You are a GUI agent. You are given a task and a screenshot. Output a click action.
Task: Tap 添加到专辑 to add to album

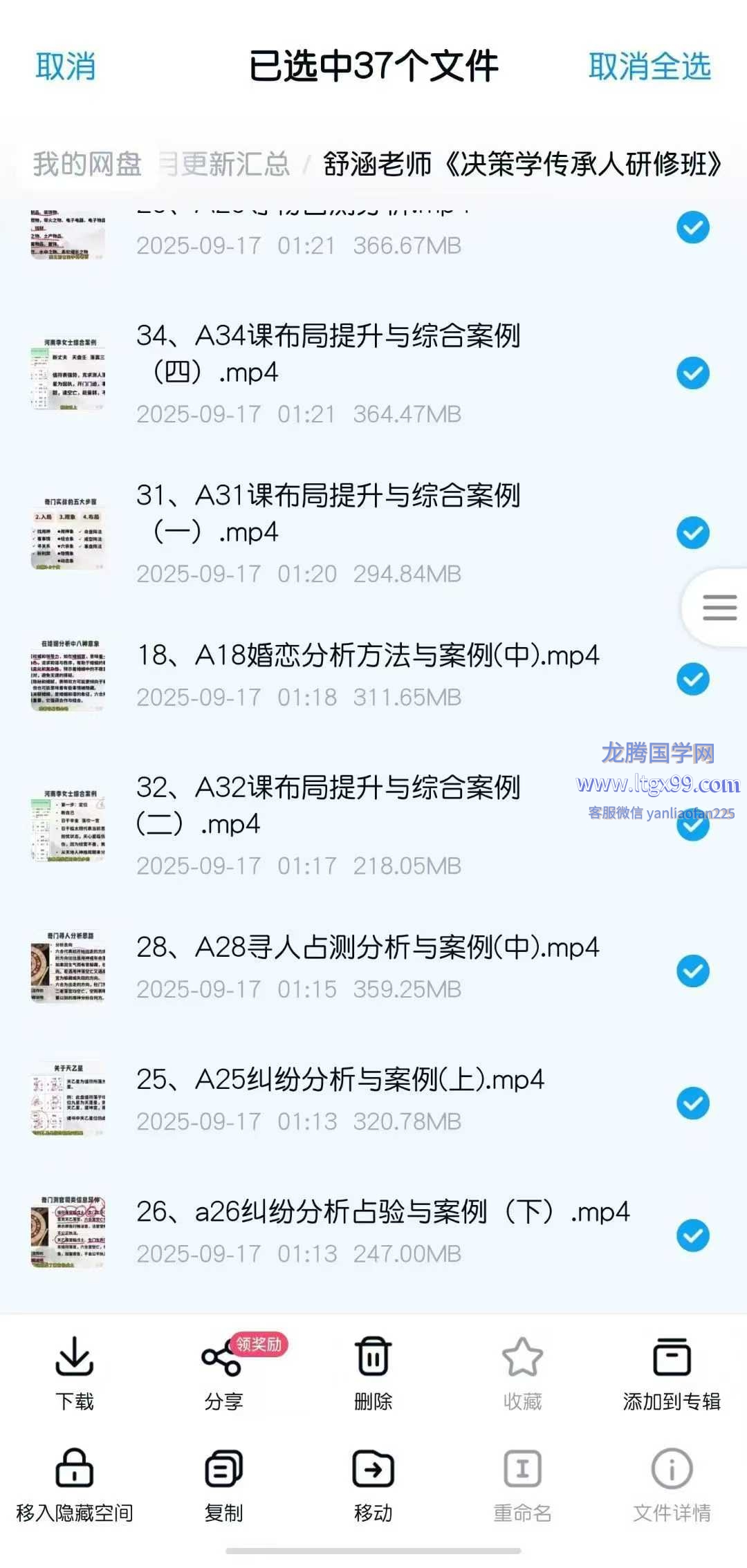point(672,1373)
